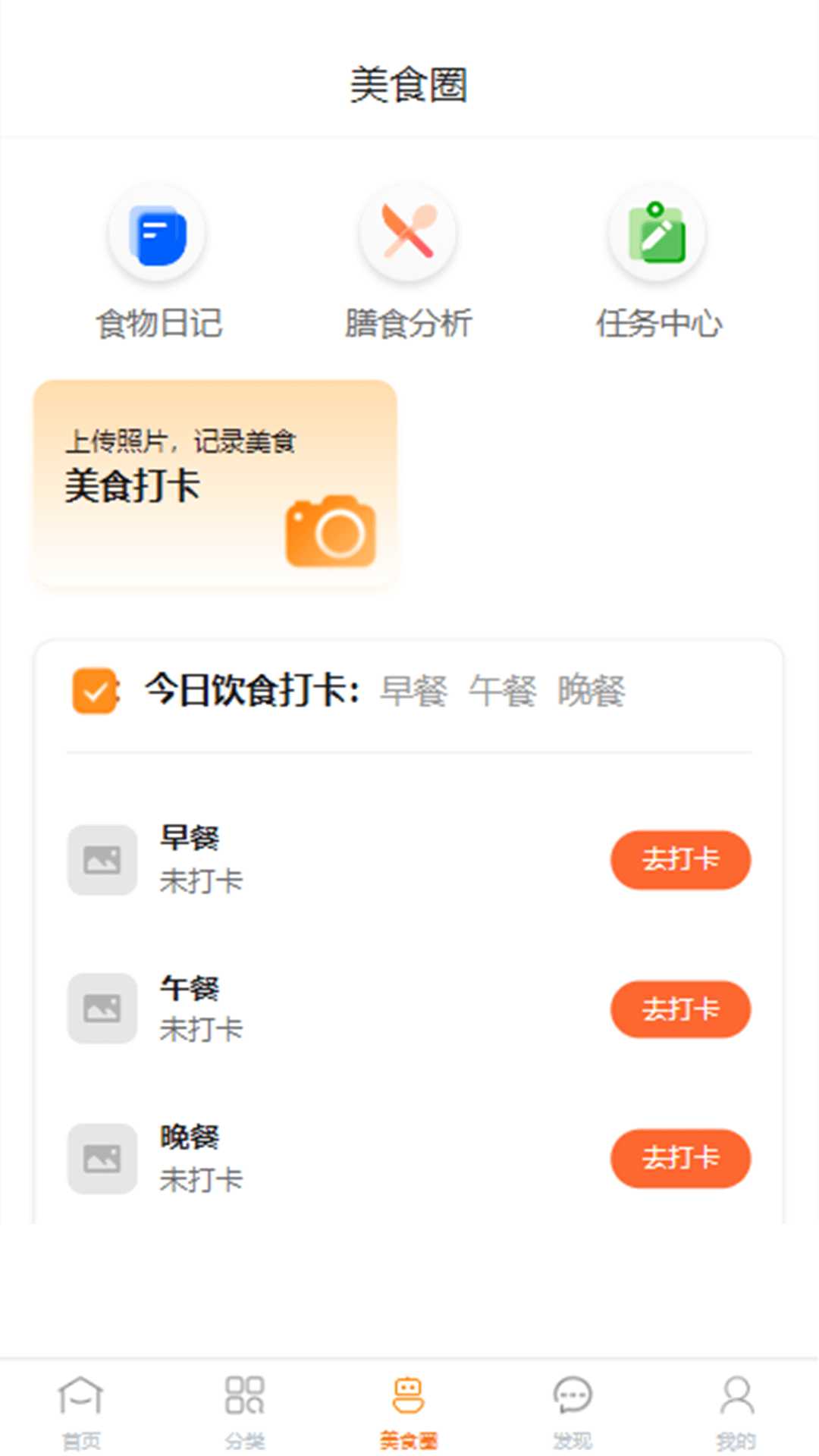Click the dinner placeholder image

click(x=102, y=1159)
